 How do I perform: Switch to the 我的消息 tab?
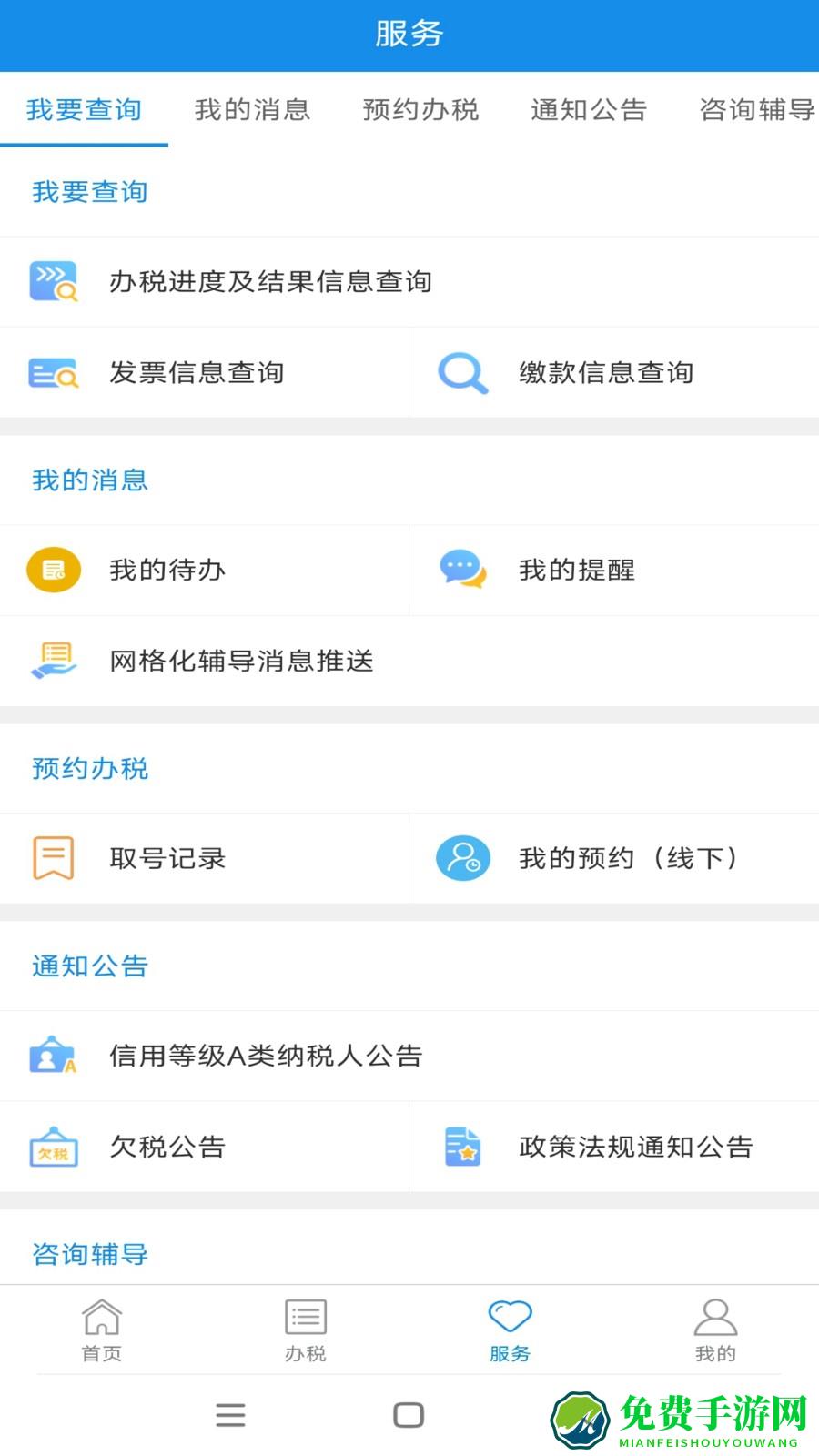coord(252,110)
